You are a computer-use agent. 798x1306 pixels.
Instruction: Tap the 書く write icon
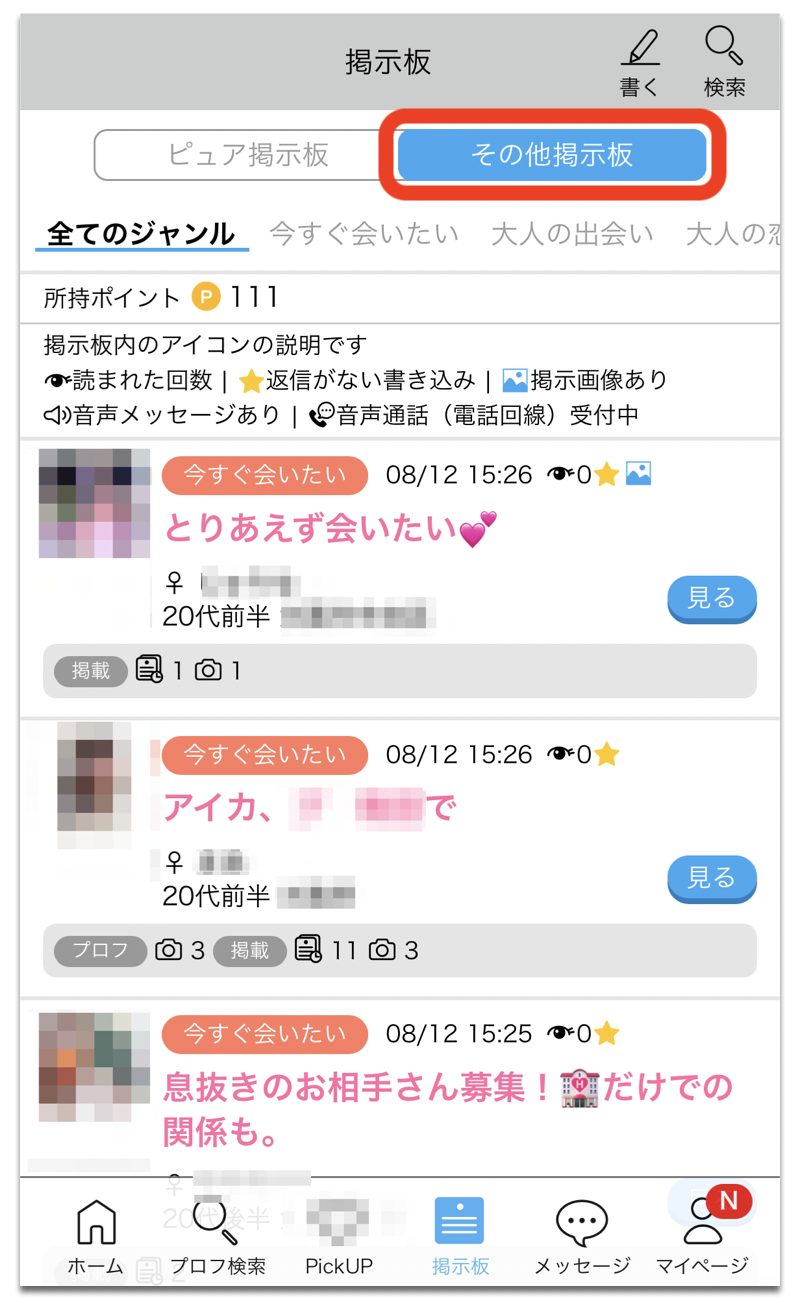pos(640,62)
